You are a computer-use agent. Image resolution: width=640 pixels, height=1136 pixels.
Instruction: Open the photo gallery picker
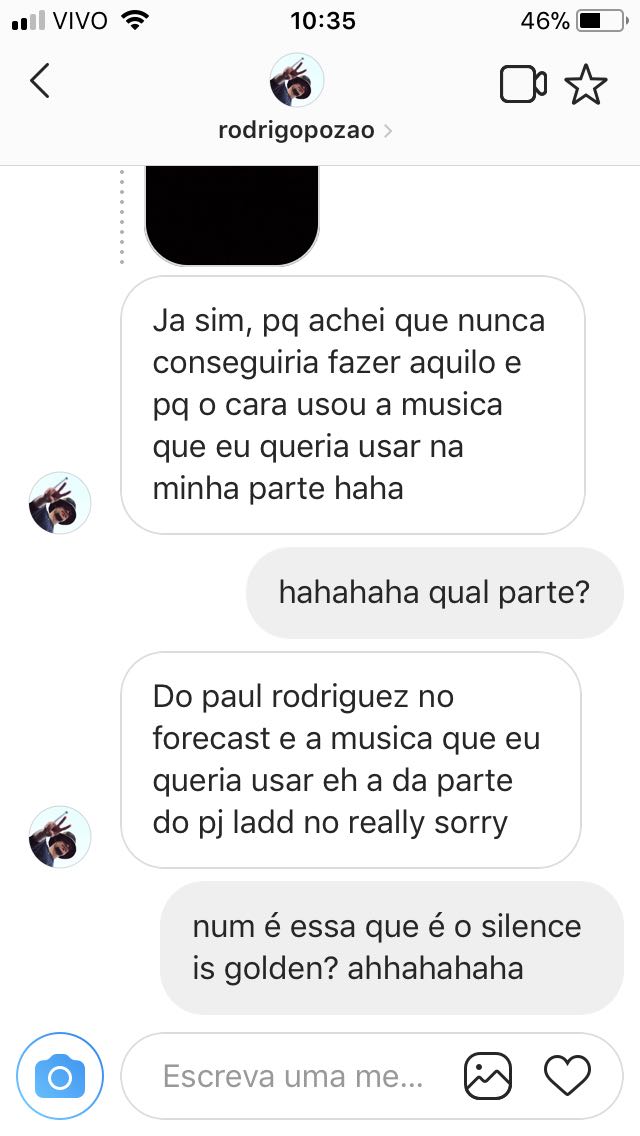coord(488,1077)
